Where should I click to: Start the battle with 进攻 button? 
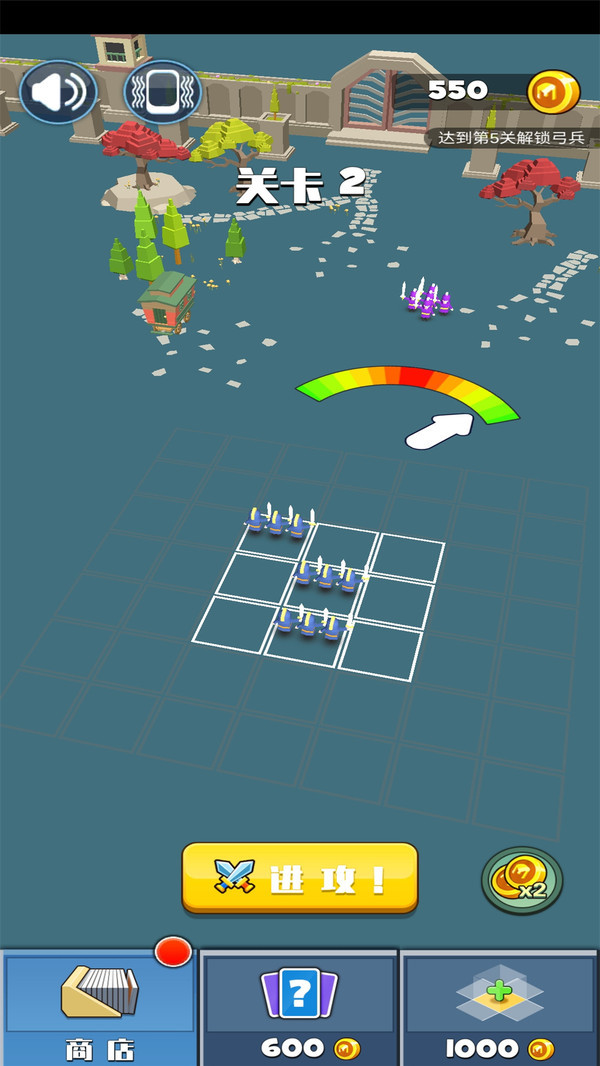click(x=299, y=878)
